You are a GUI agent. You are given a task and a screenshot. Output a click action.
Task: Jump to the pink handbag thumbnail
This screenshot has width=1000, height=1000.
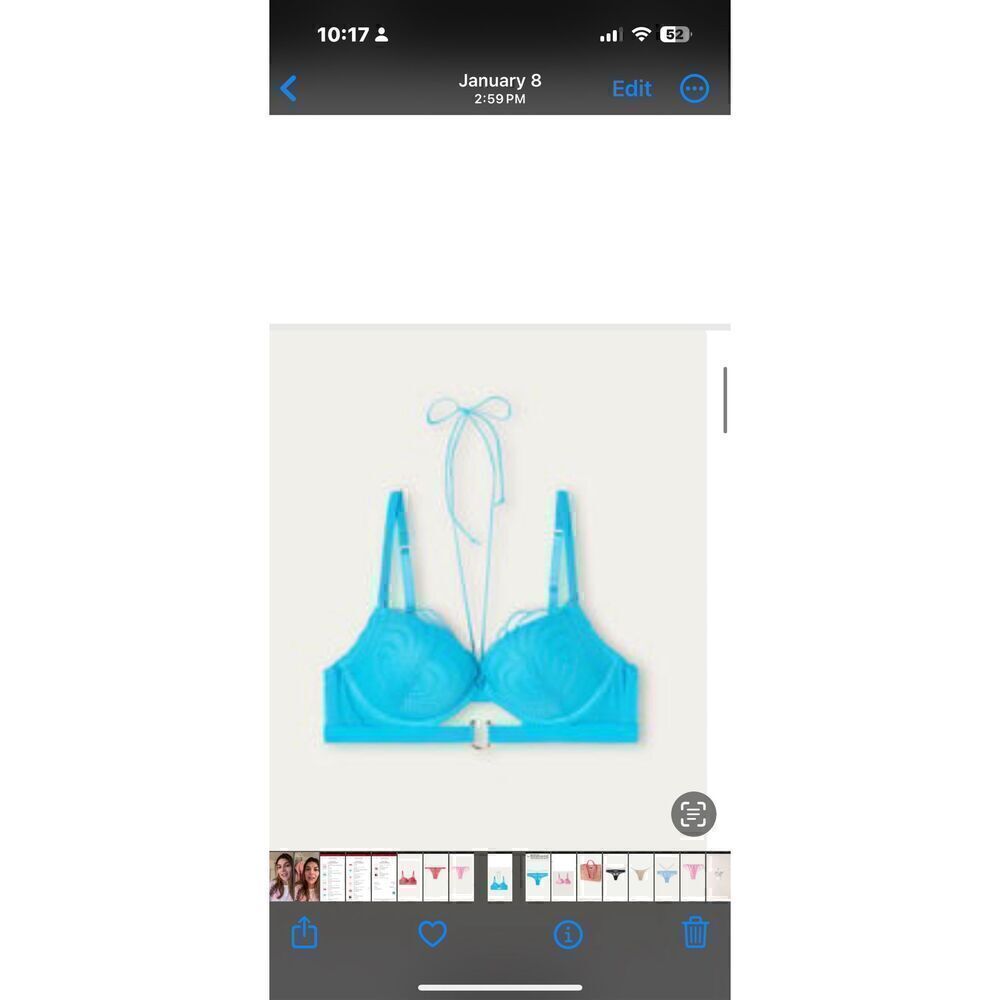[x=590, y=877]
